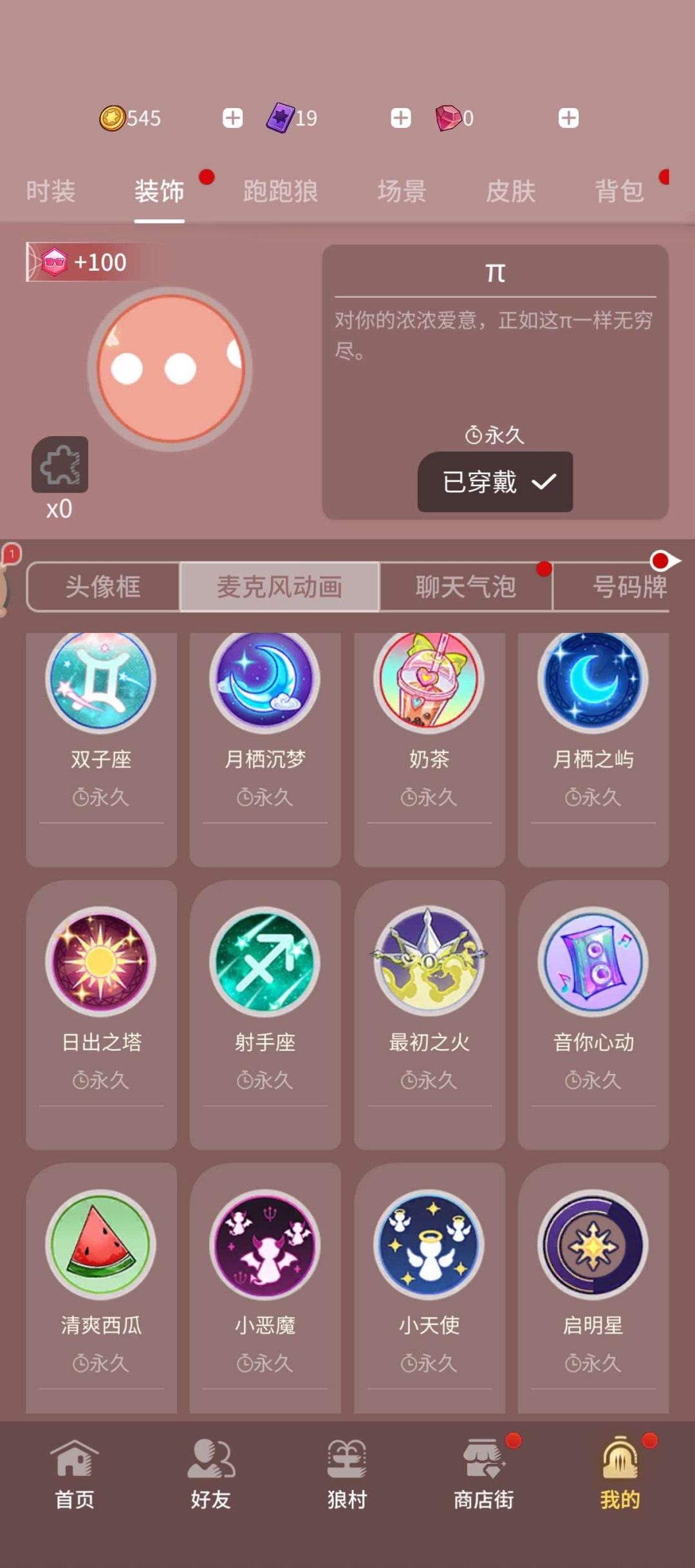Toggle off the equipped π item via 已穿戴
The width and height of the screenshot is (695, 1568).
[x=496, y=481]
